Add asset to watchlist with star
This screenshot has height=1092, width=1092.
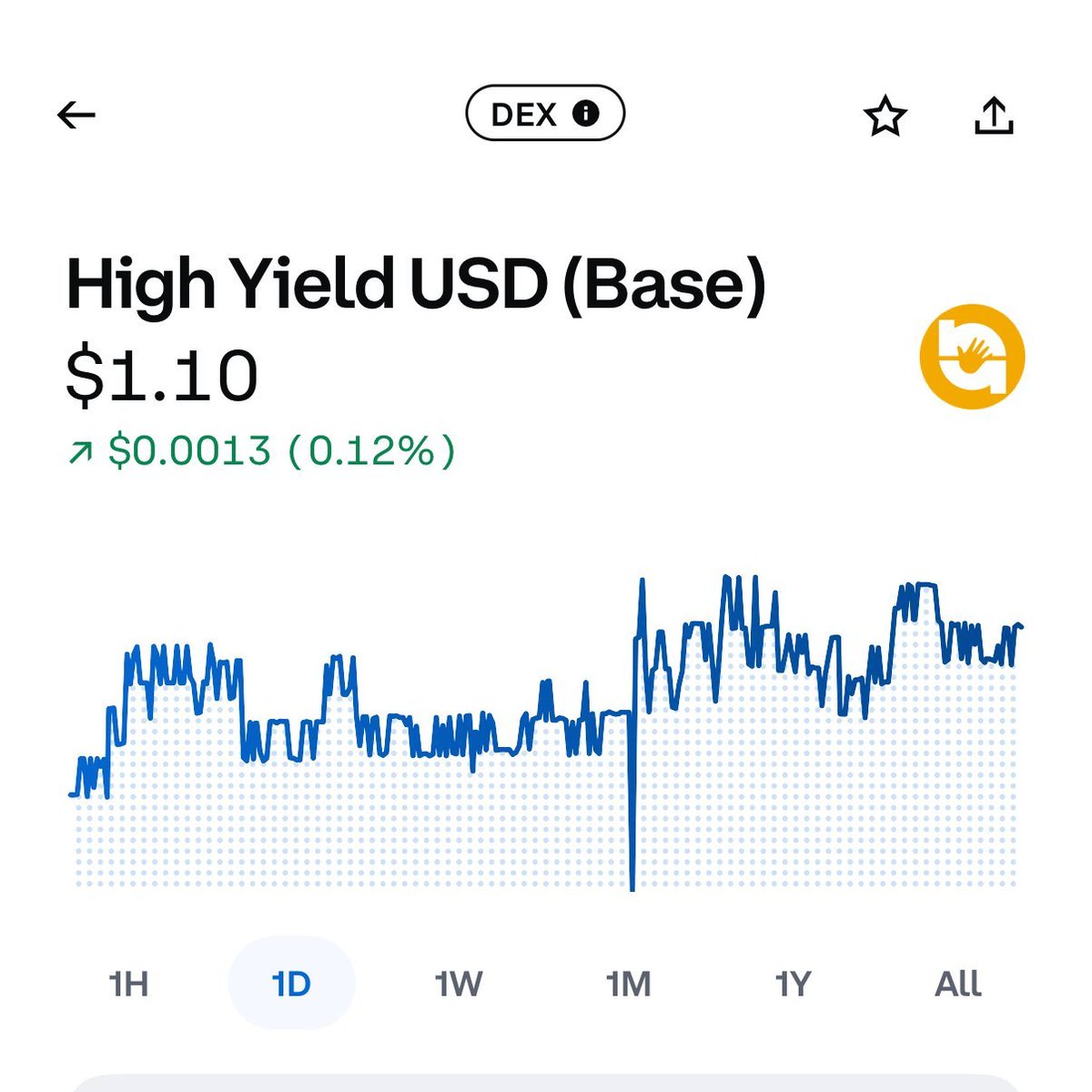(x=885, y=116)
